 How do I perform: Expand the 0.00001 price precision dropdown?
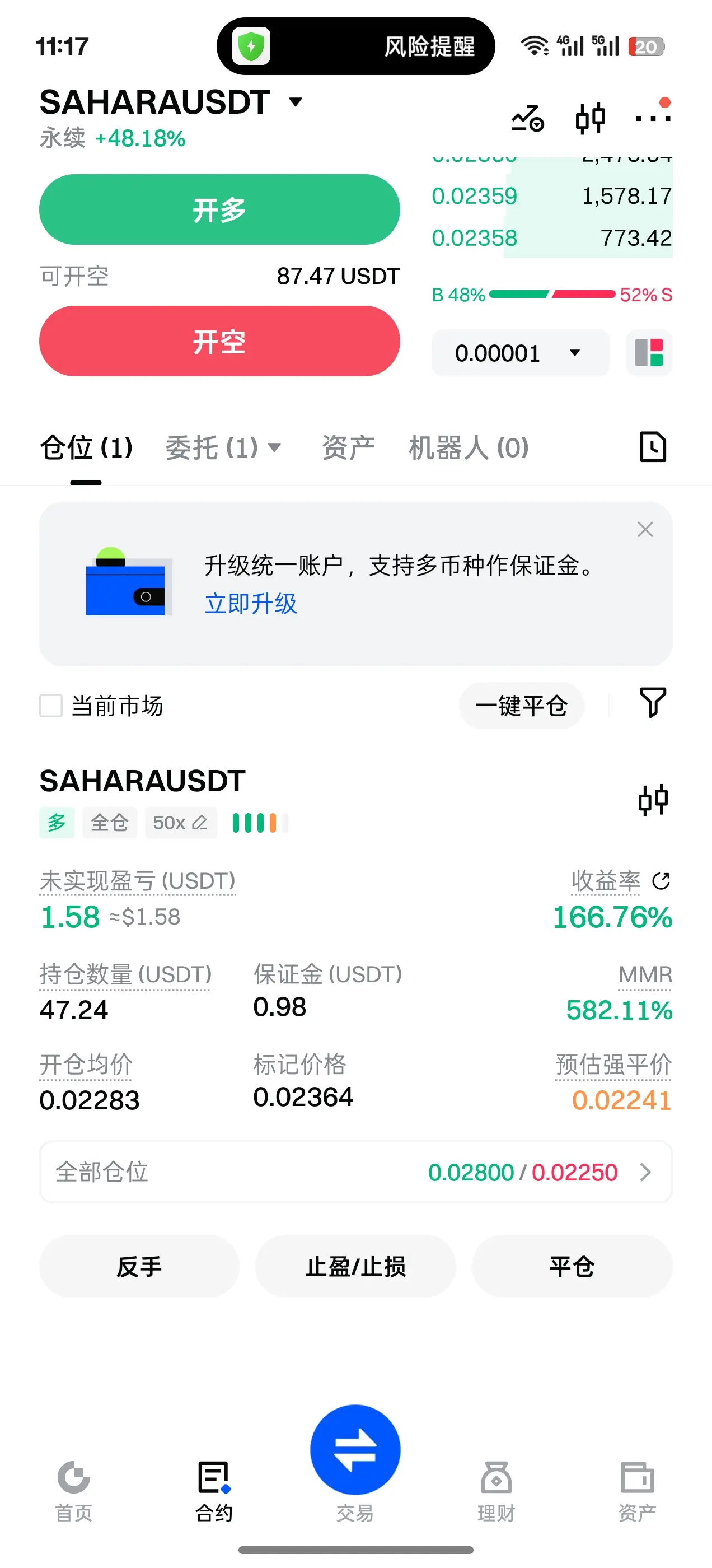coord(519,353)
